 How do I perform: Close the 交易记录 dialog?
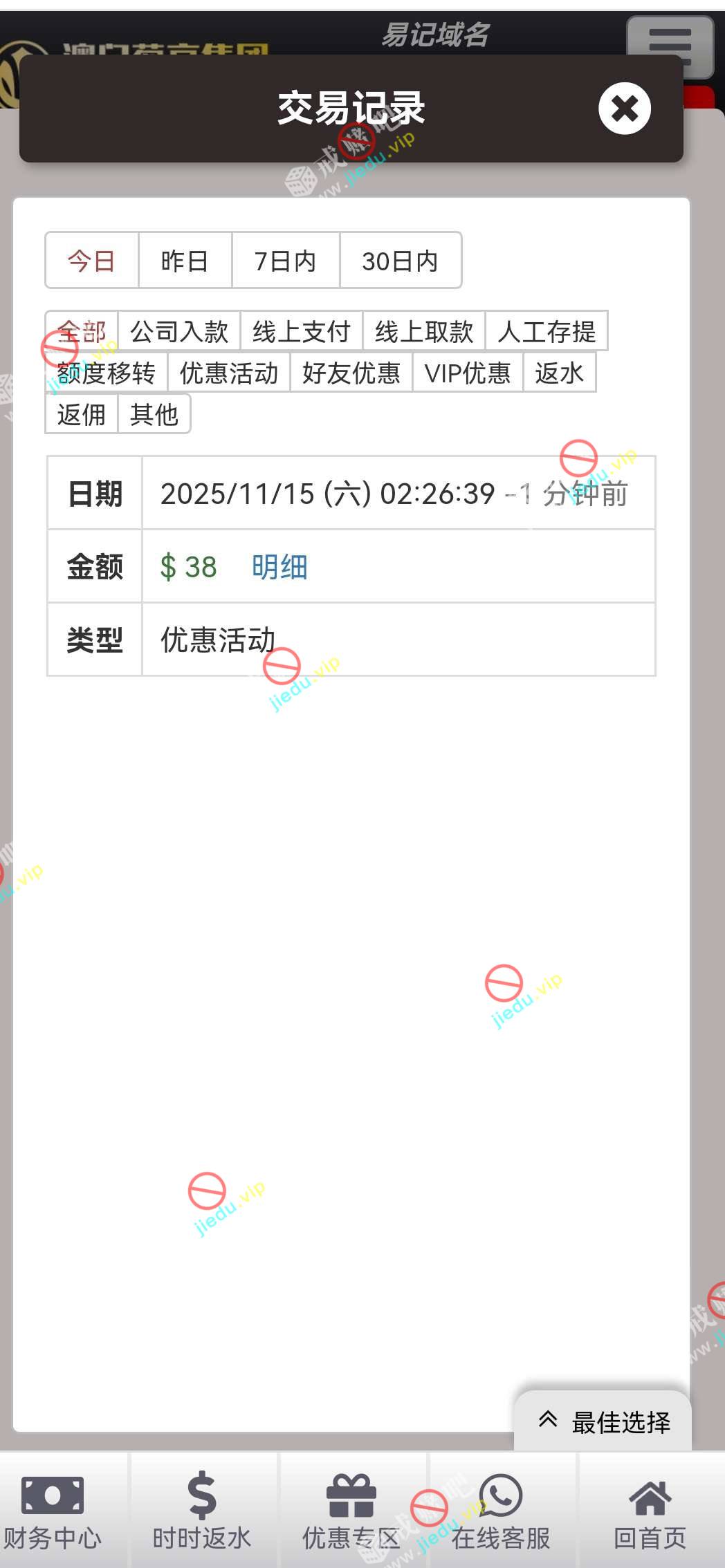coord(624,109)
